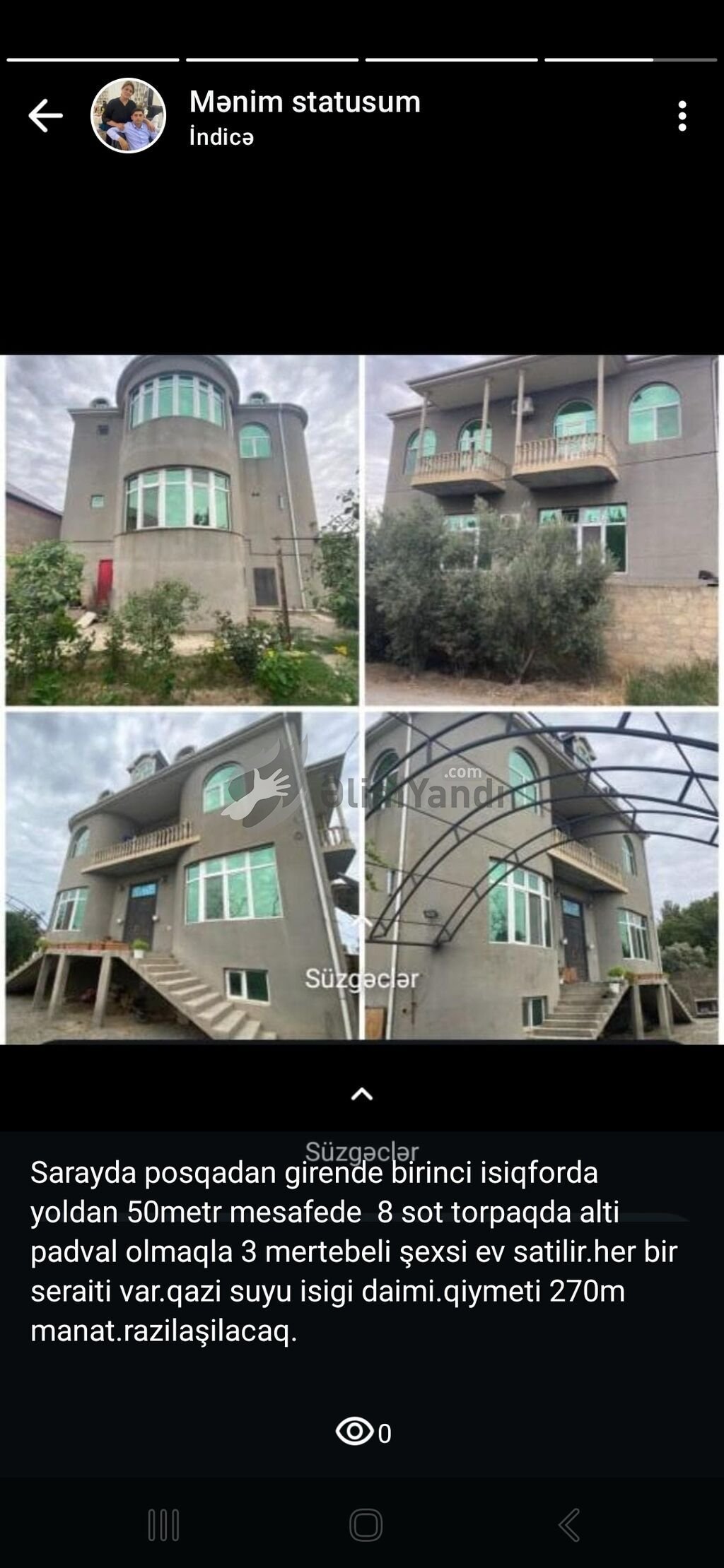The height and width of the screenshot is (1568, 724).
Task: Open recent apps from navigation bar
Action: coord(163,1526)
